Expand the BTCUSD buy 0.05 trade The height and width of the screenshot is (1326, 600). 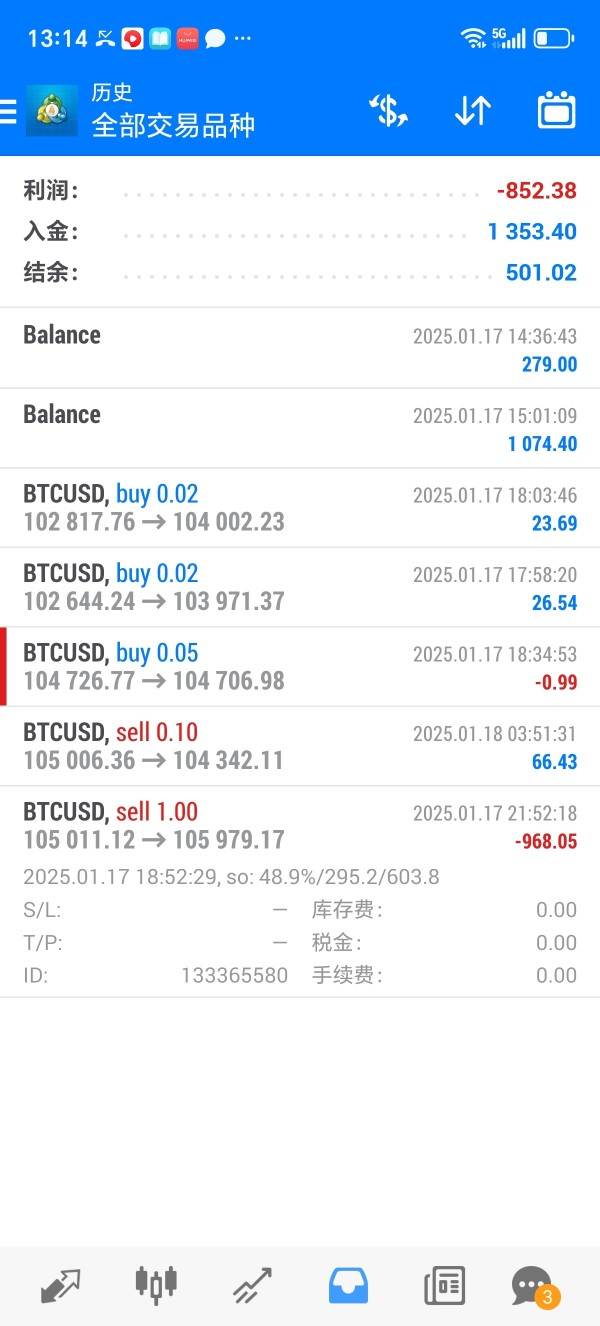point(300,667)
